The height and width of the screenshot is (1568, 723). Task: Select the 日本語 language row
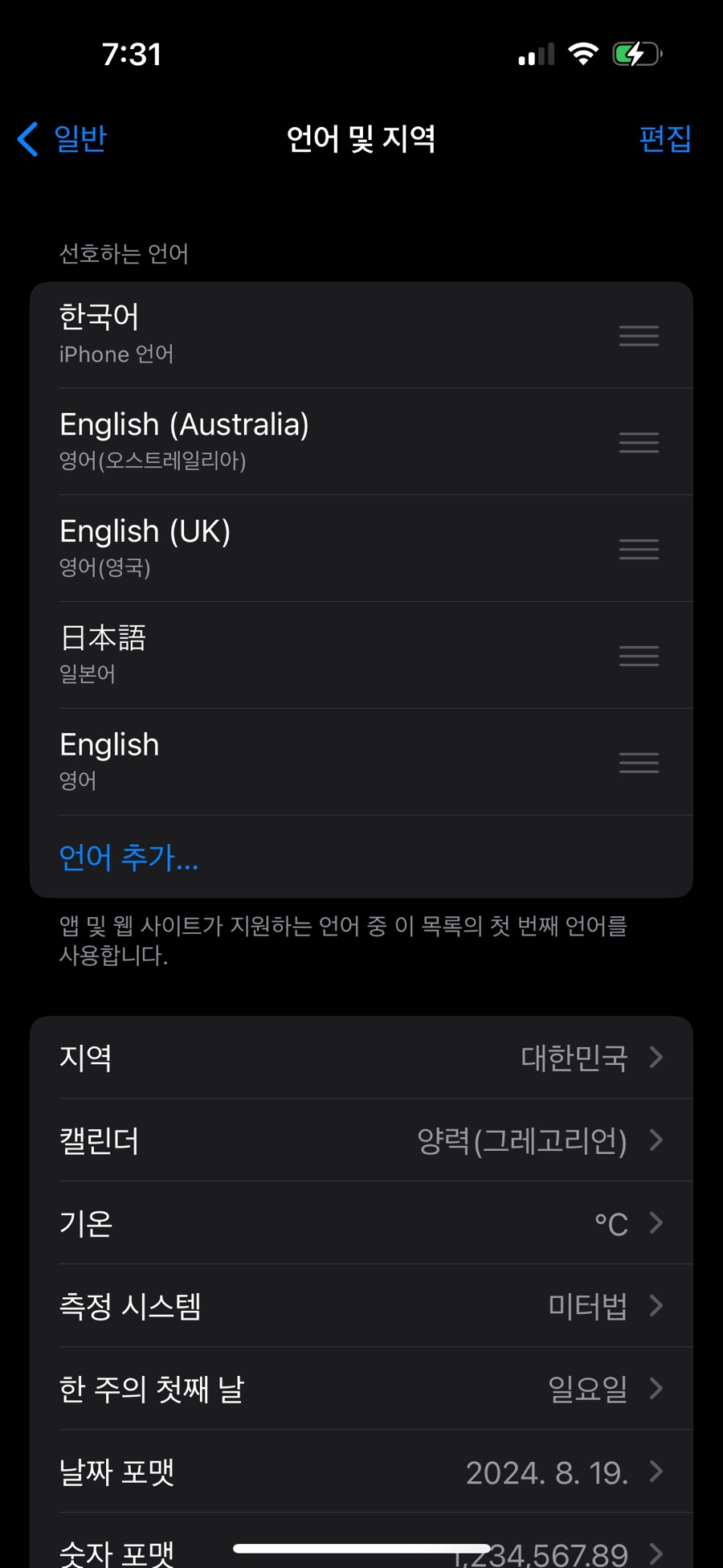click(321, 655)
